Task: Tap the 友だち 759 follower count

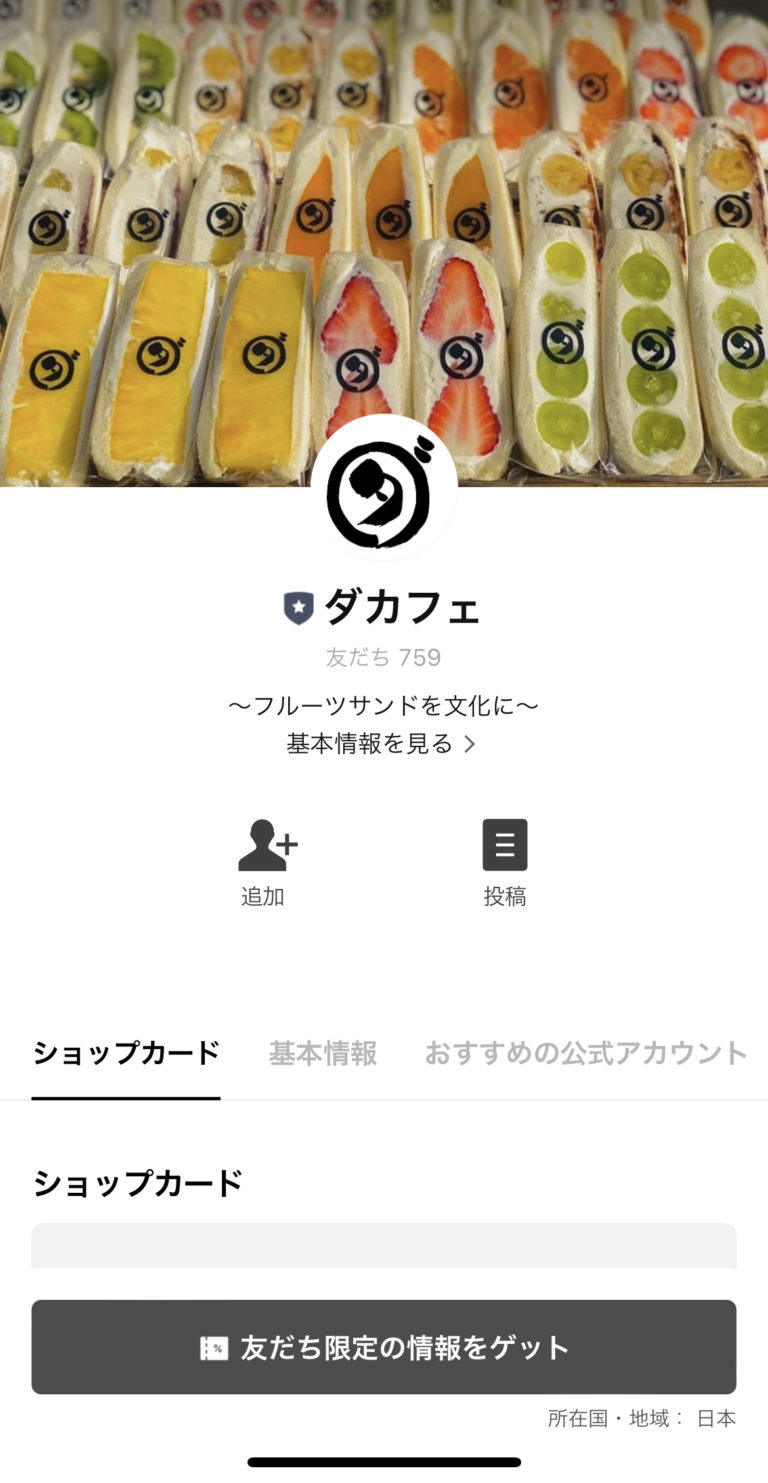Action: [384, 657]
